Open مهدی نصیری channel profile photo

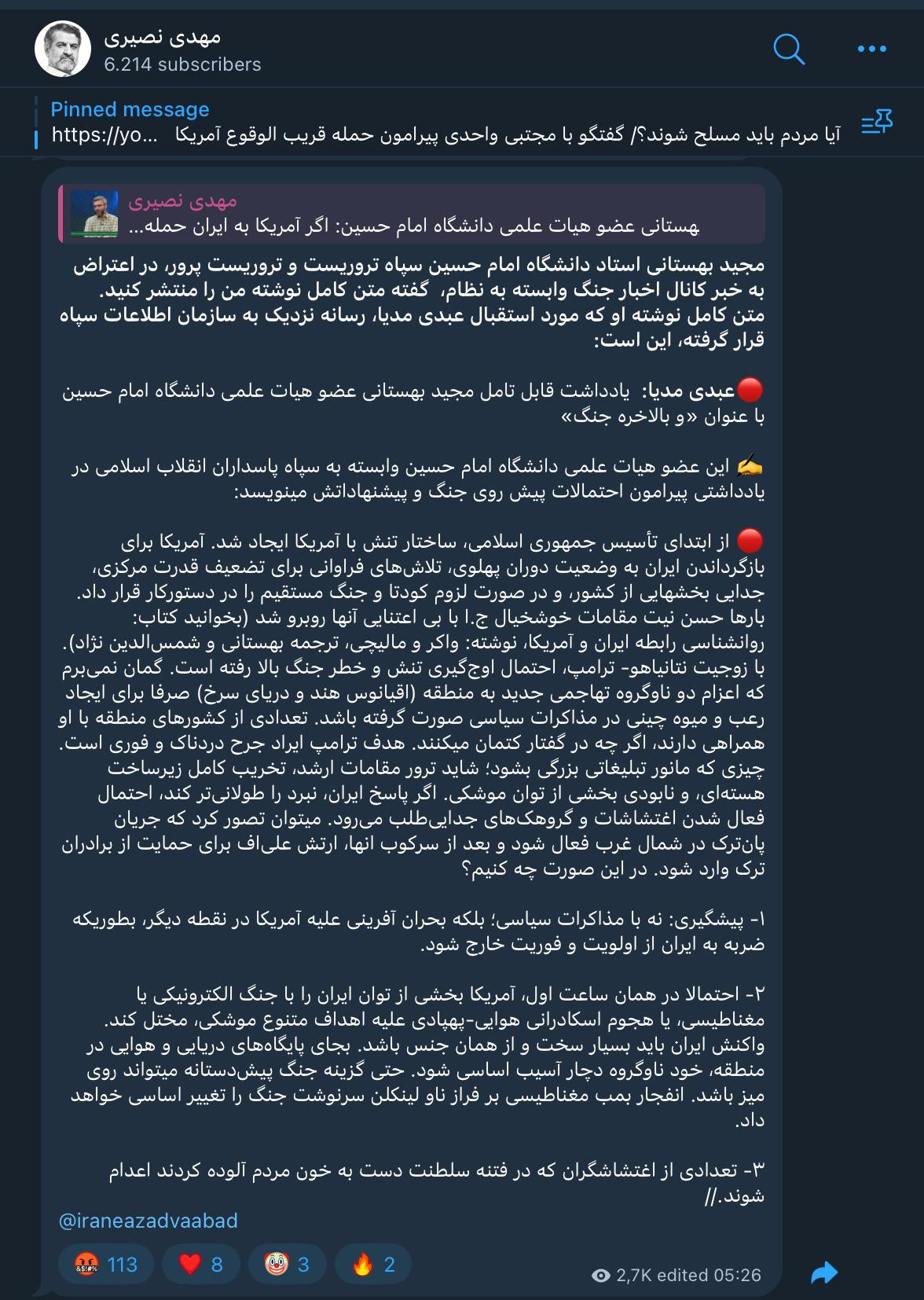click(x=63, y=50)
